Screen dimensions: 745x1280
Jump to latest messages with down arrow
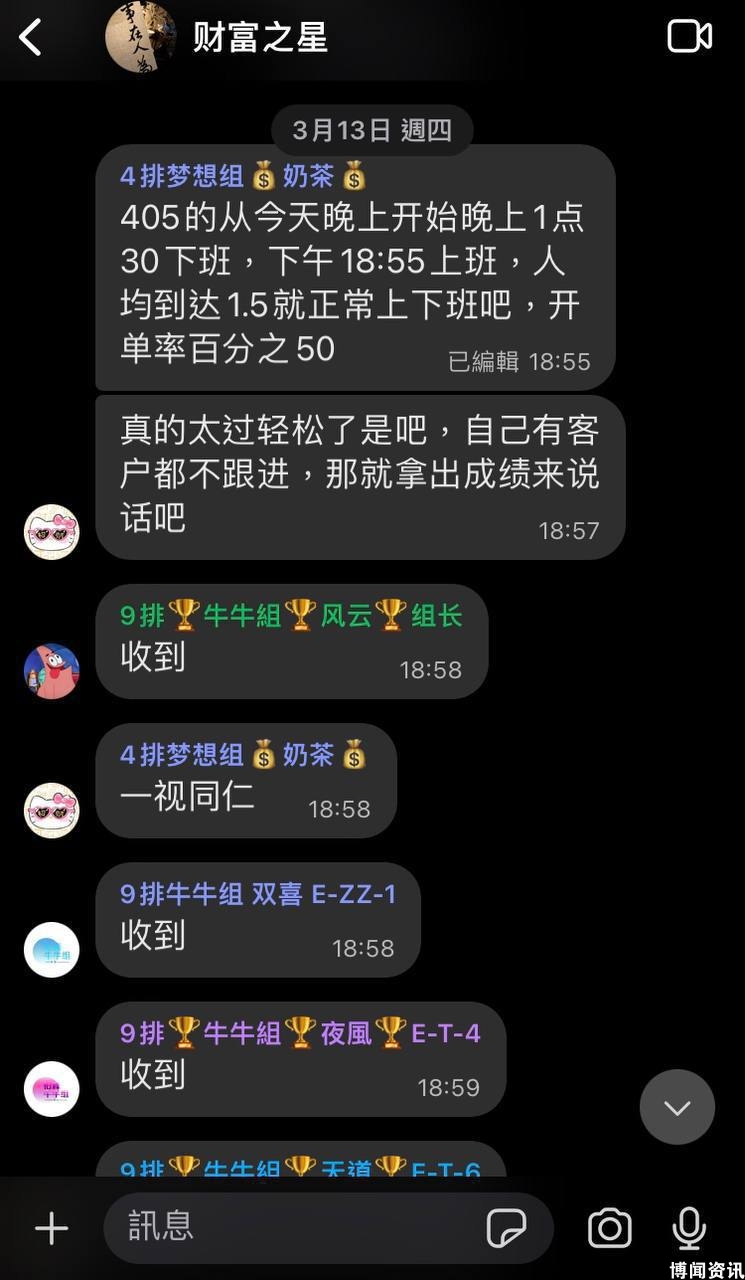tap(677, 1107)
